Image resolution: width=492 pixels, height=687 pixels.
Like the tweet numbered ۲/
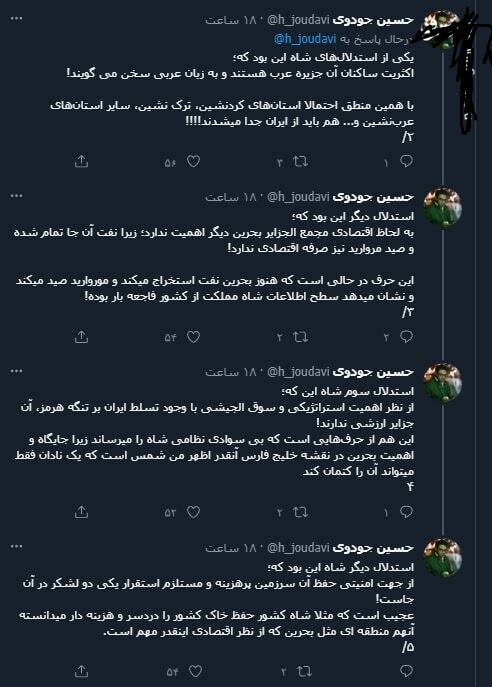[x=193, y=162]
